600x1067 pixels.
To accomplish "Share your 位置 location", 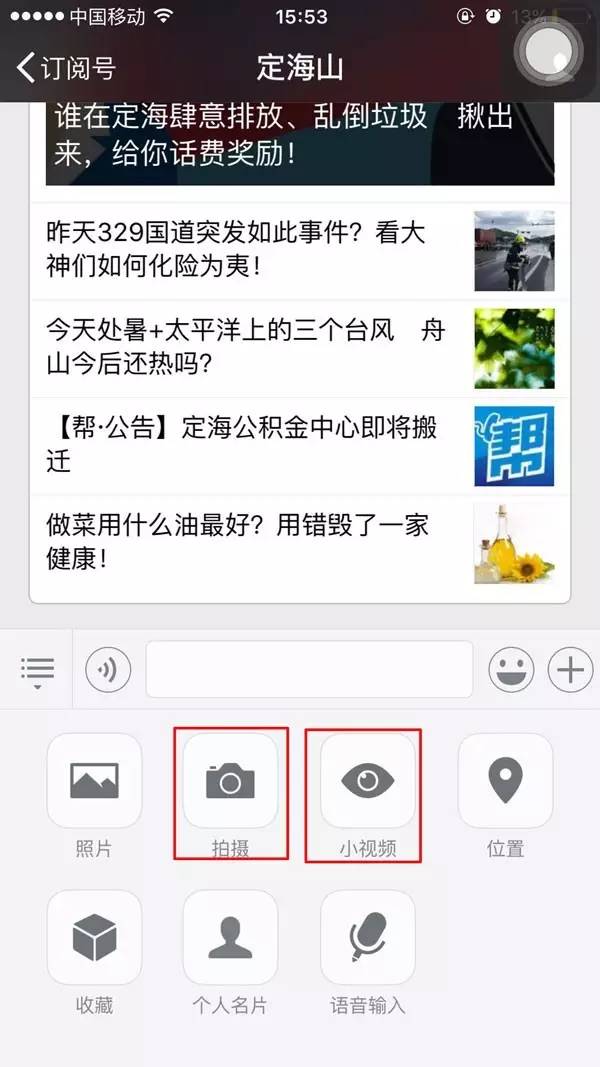I will tap(505, 781).
